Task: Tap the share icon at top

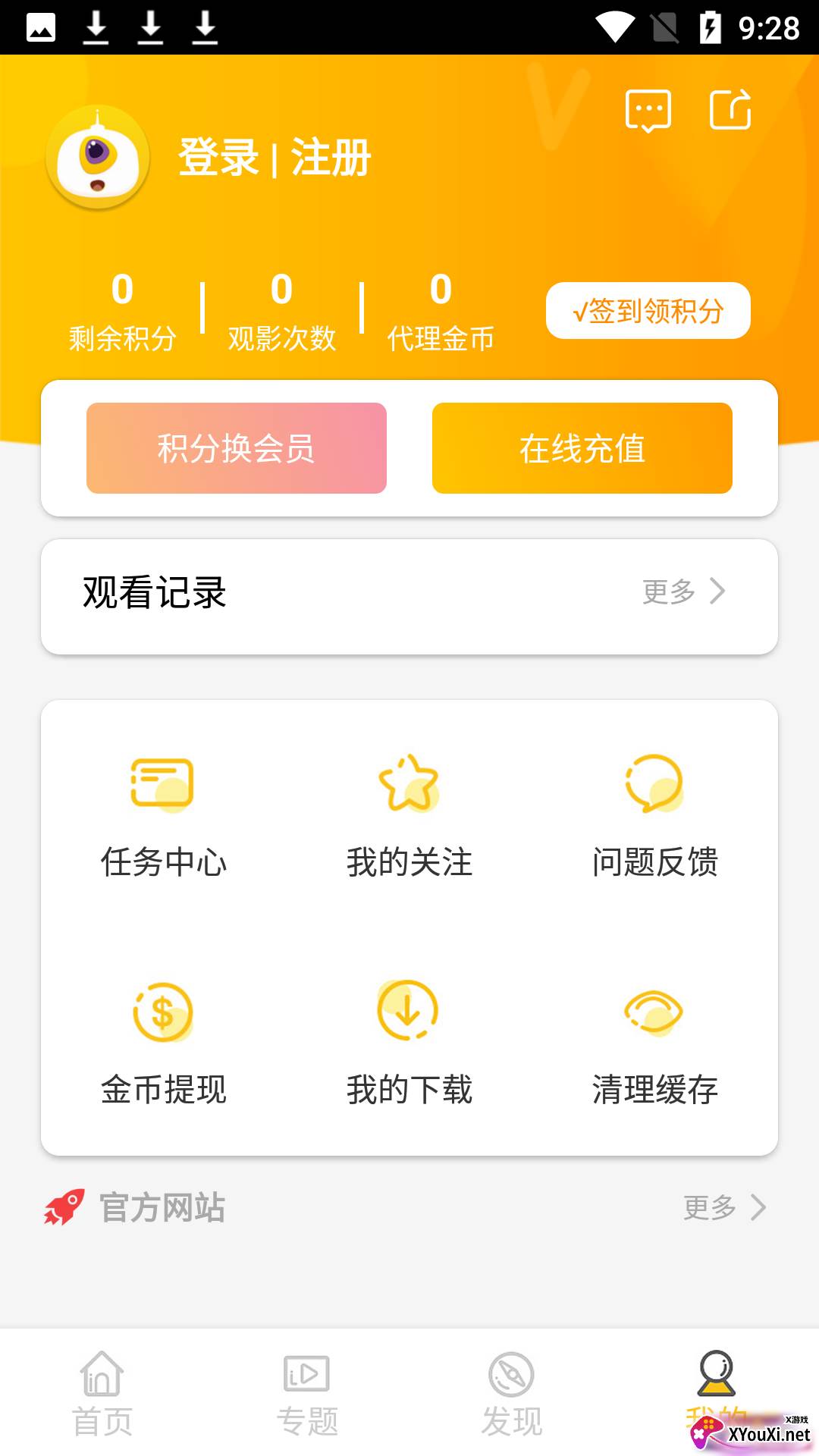Action: [x=730, y=111]
